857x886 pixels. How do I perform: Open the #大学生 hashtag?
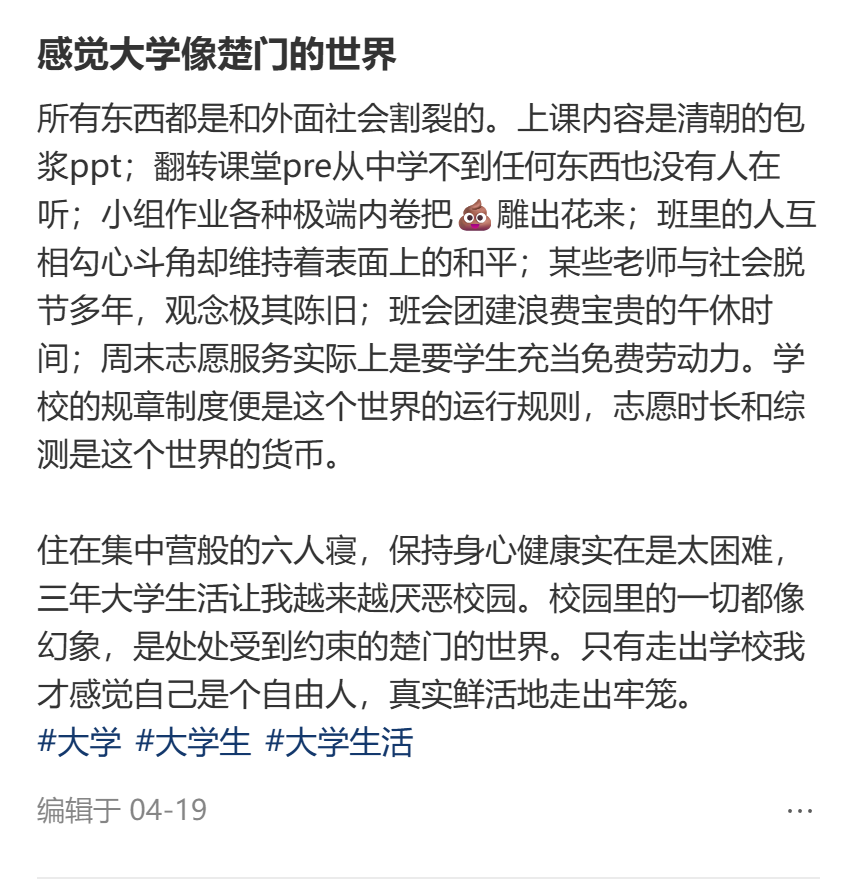193,743
